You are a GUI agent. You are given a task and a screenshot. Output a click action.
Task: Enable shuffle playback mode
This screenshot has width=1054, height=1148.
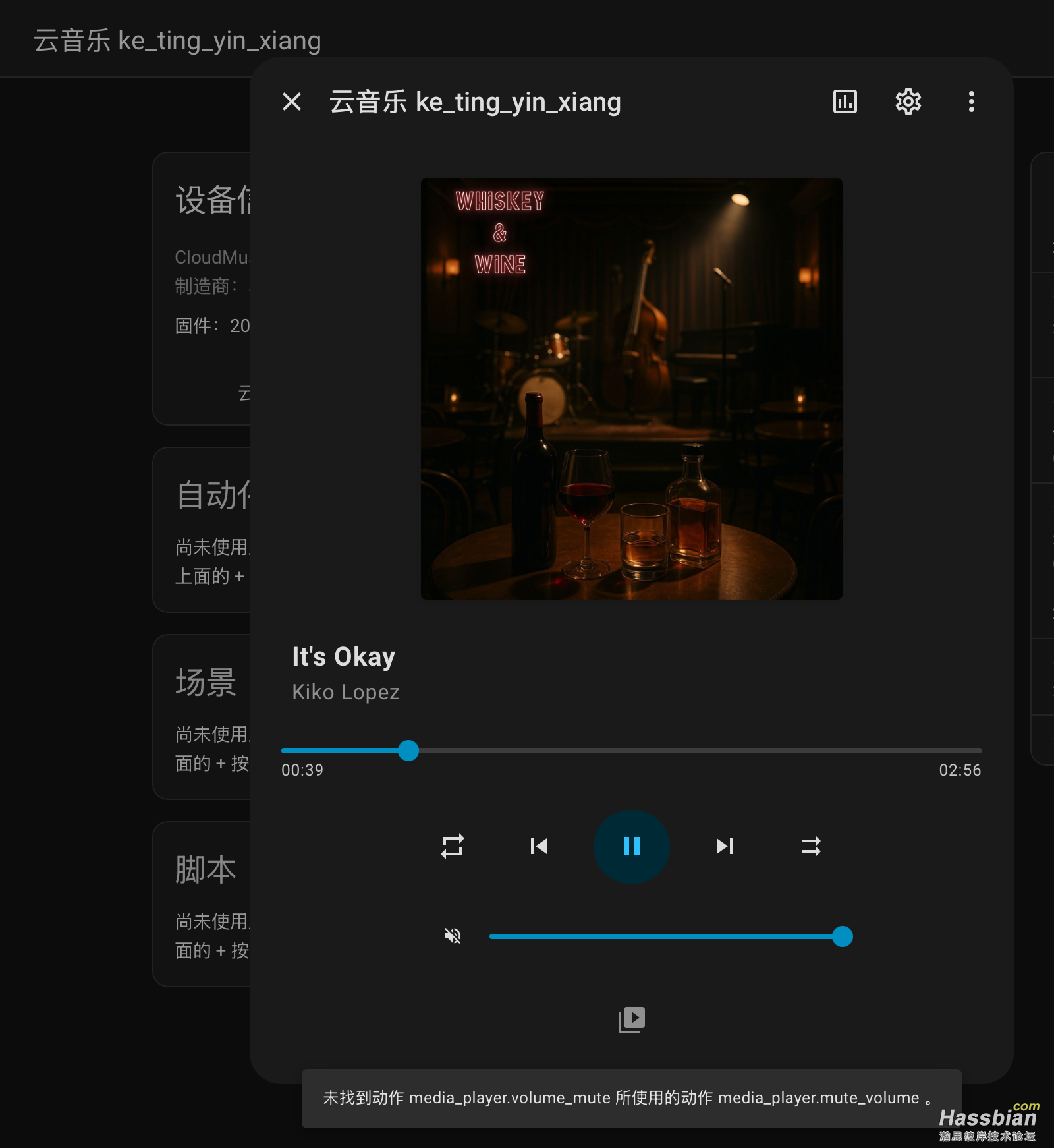pos(811,846)
